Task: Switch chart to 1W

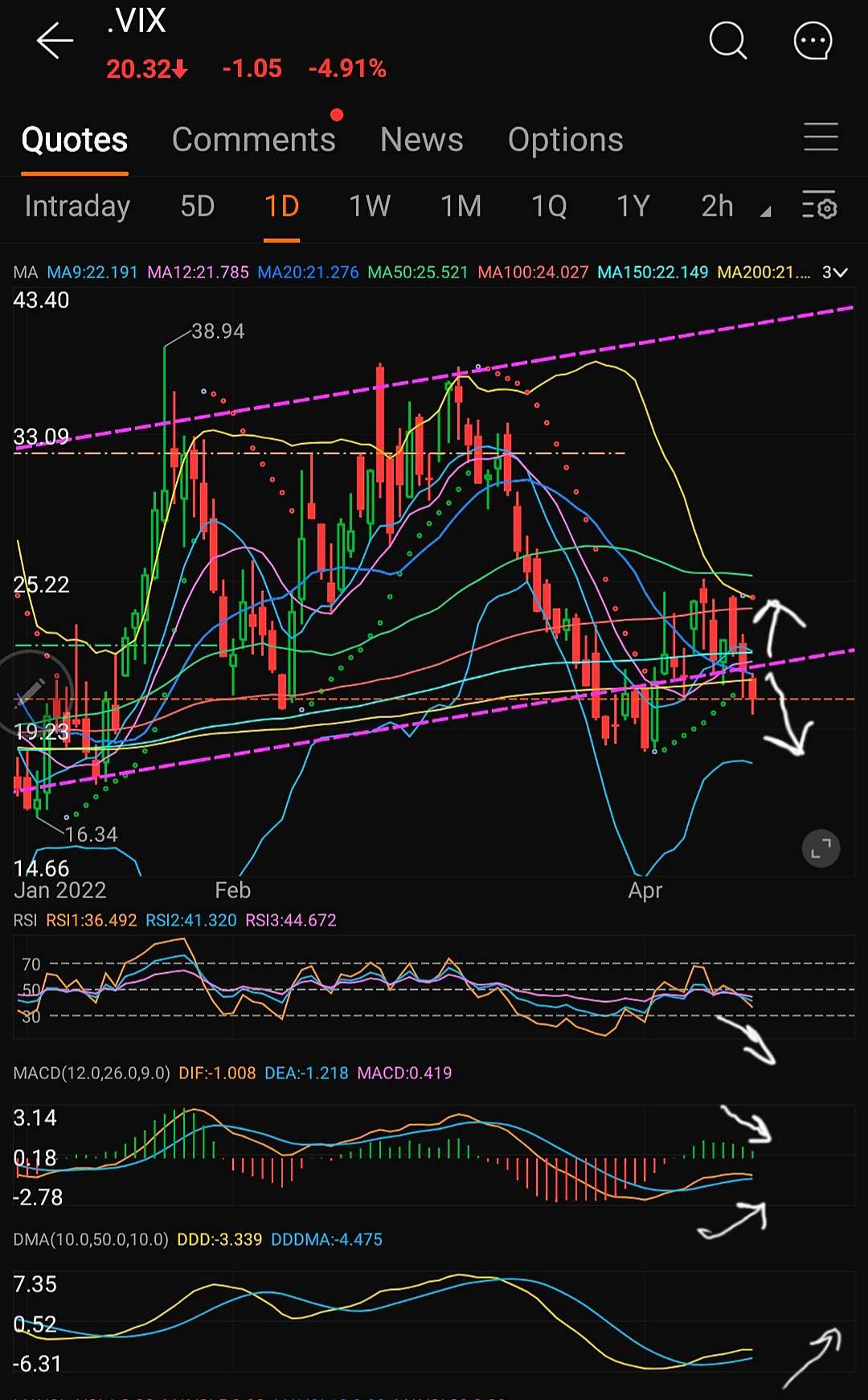Action: [x=370, y=207]
